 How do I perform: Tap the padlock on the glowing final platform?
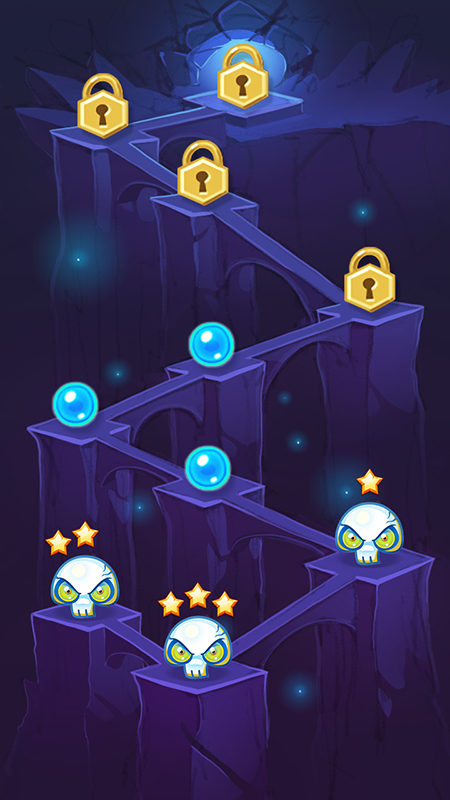point(243,77)
